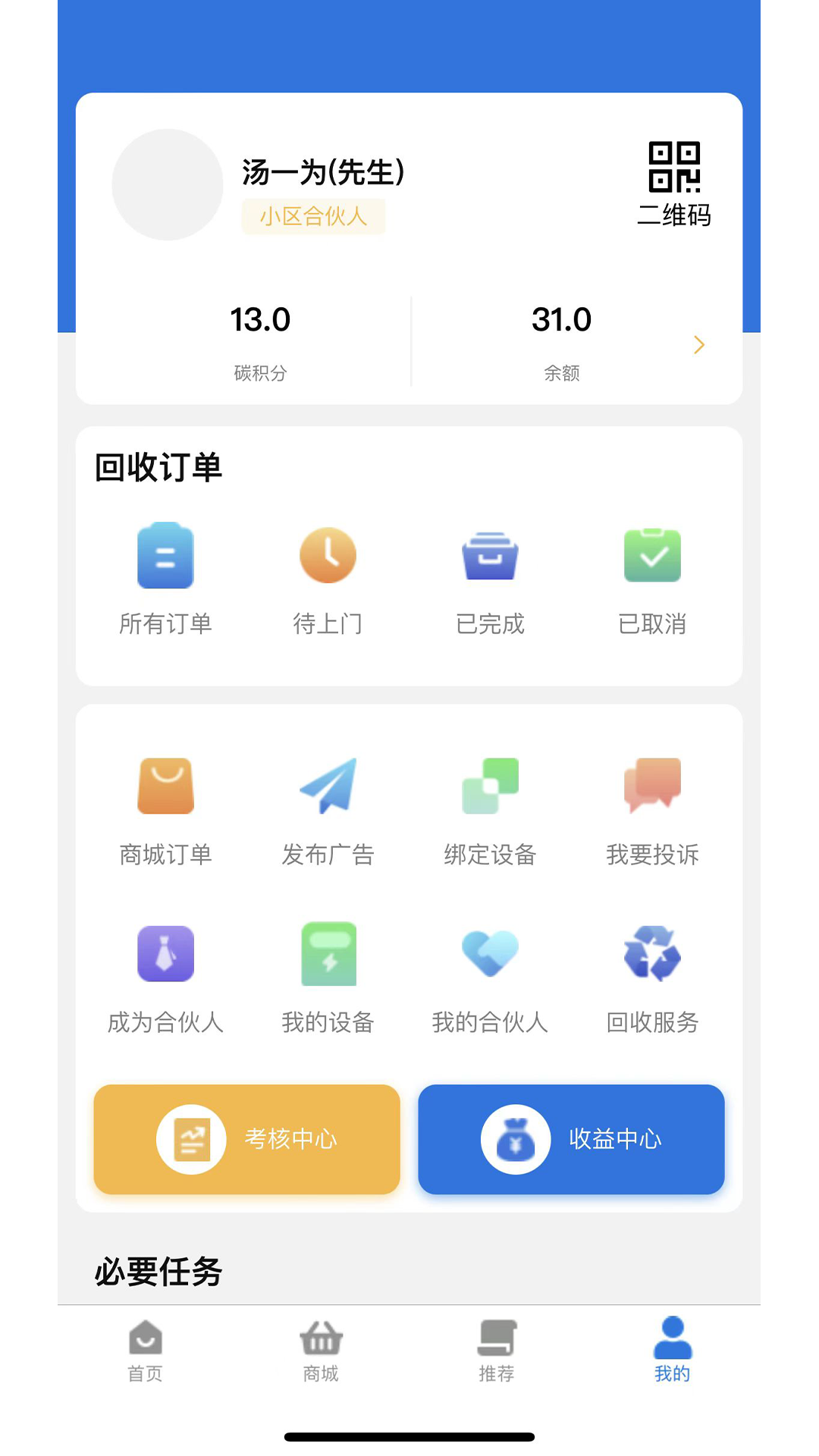
Task: Switch to the 首页 home tab
Action: (x=145, y=1351)
